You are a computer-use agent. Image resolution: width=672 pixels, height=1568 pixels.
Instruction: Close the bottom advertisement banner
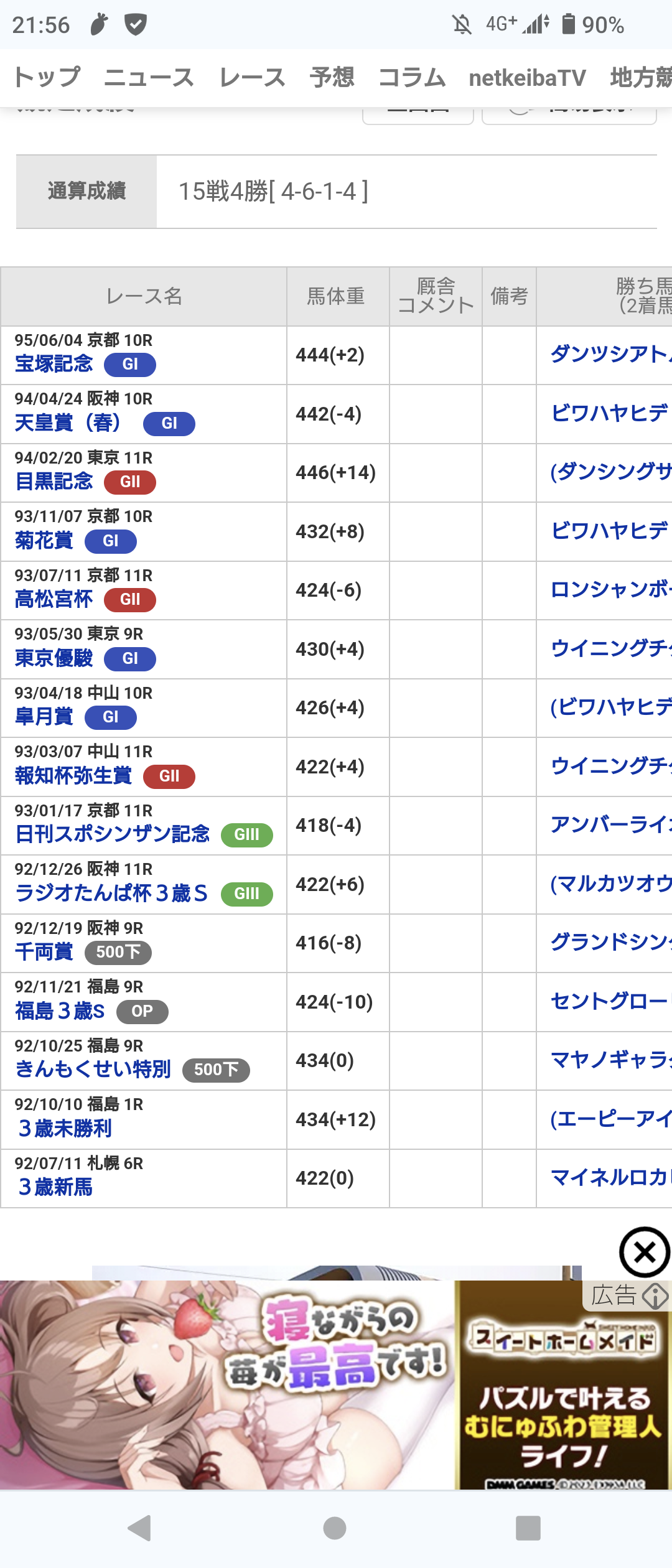click(x=645, y=1253)
